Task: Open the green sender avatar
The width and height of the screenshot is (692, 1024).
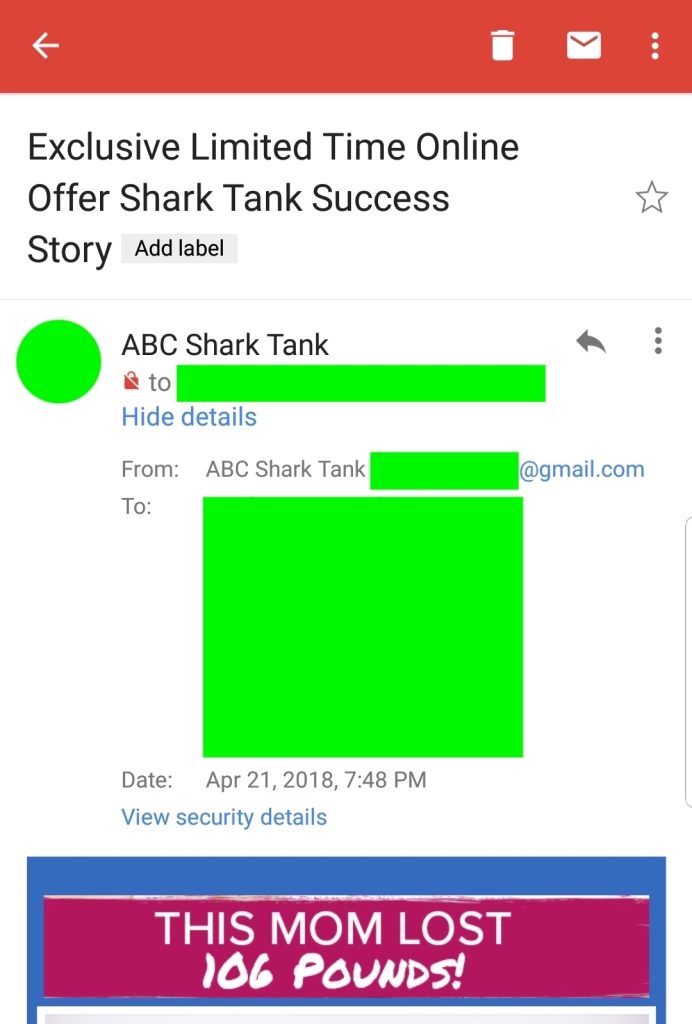Action: coord(59,362)
